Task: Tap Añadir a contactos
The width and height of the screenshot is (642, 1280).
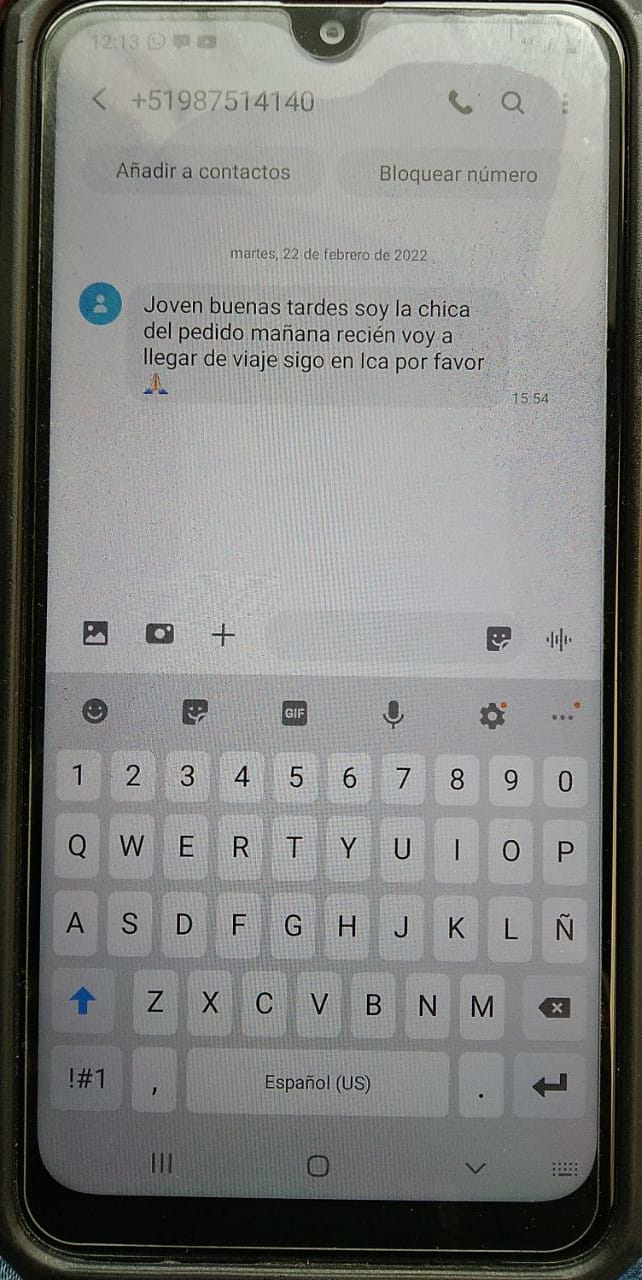Action: (203, 172)
